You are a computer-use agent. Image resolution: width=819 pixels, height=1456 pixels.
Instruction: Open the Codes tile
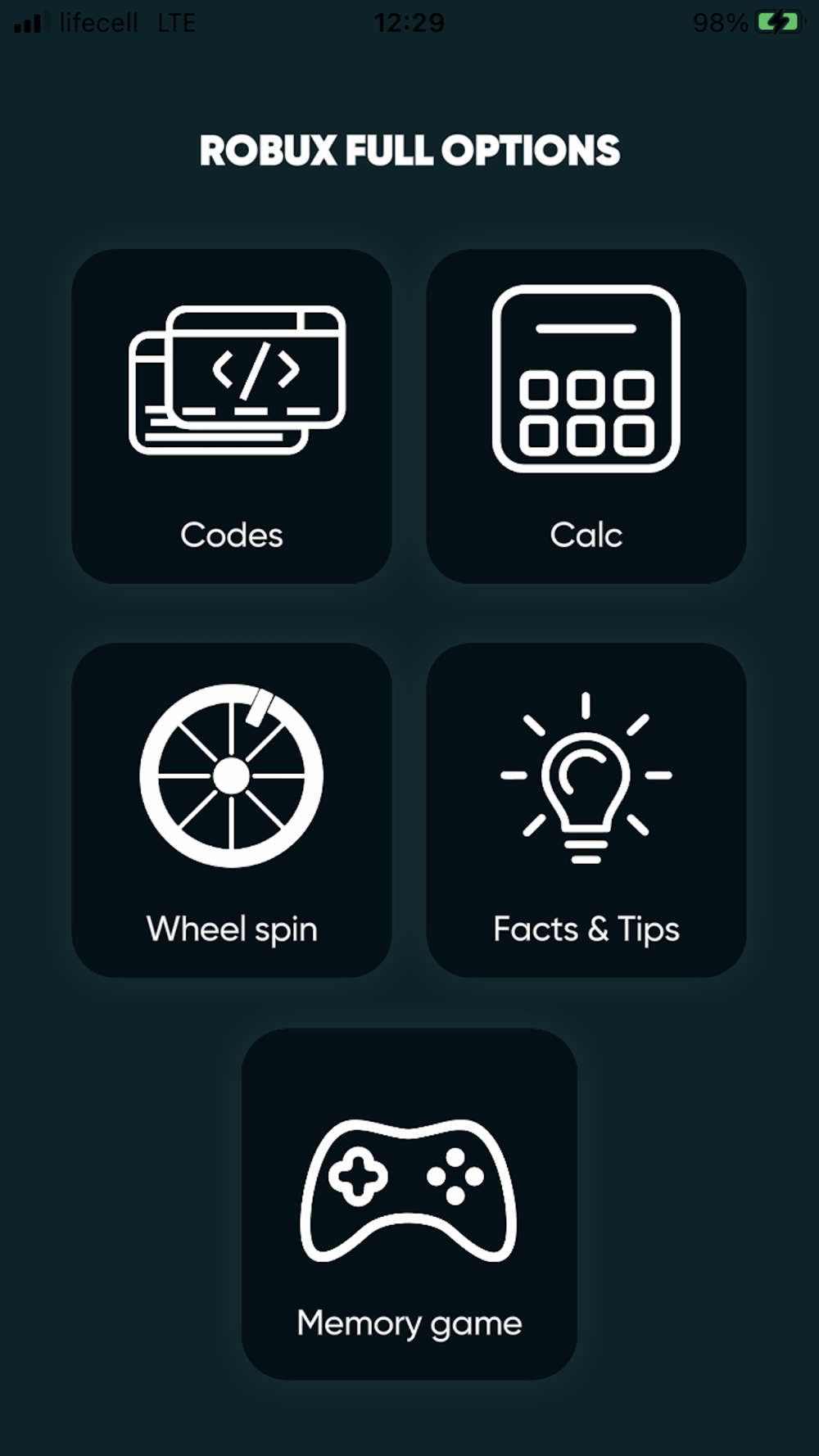[x=232, y=416]
